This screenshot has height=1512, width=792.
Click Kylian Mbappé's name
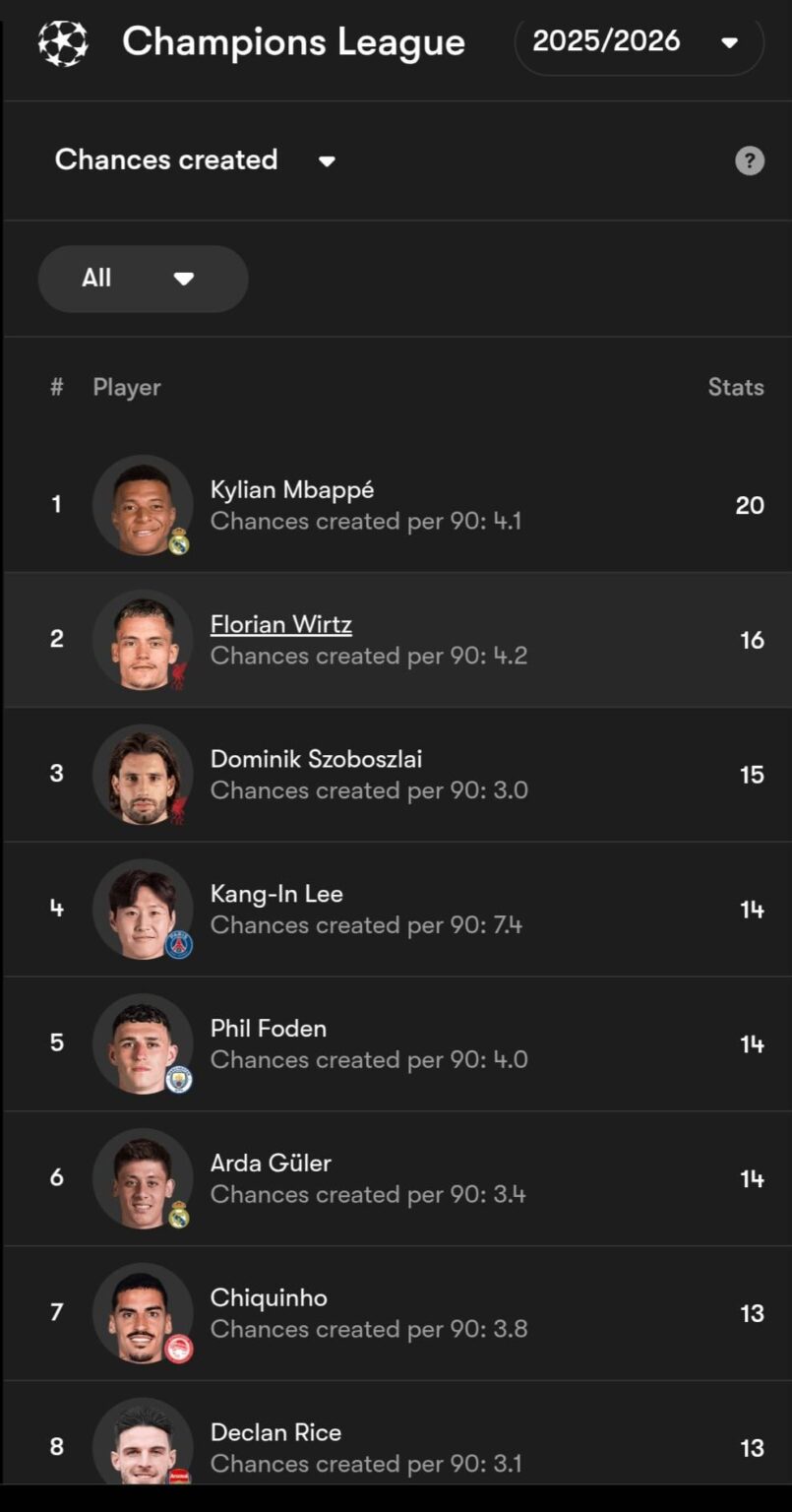pos(291,489)
